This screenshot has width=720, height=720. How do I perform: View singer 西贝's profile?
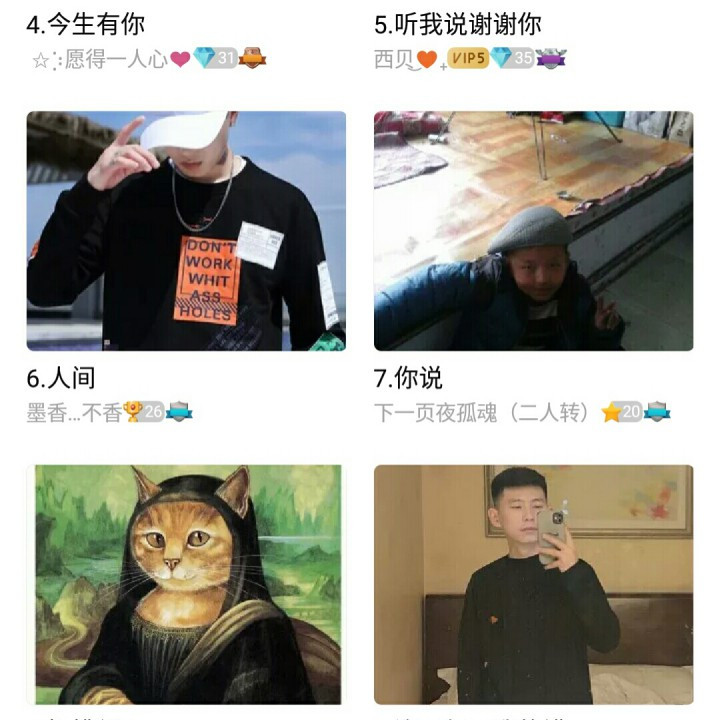393,59
